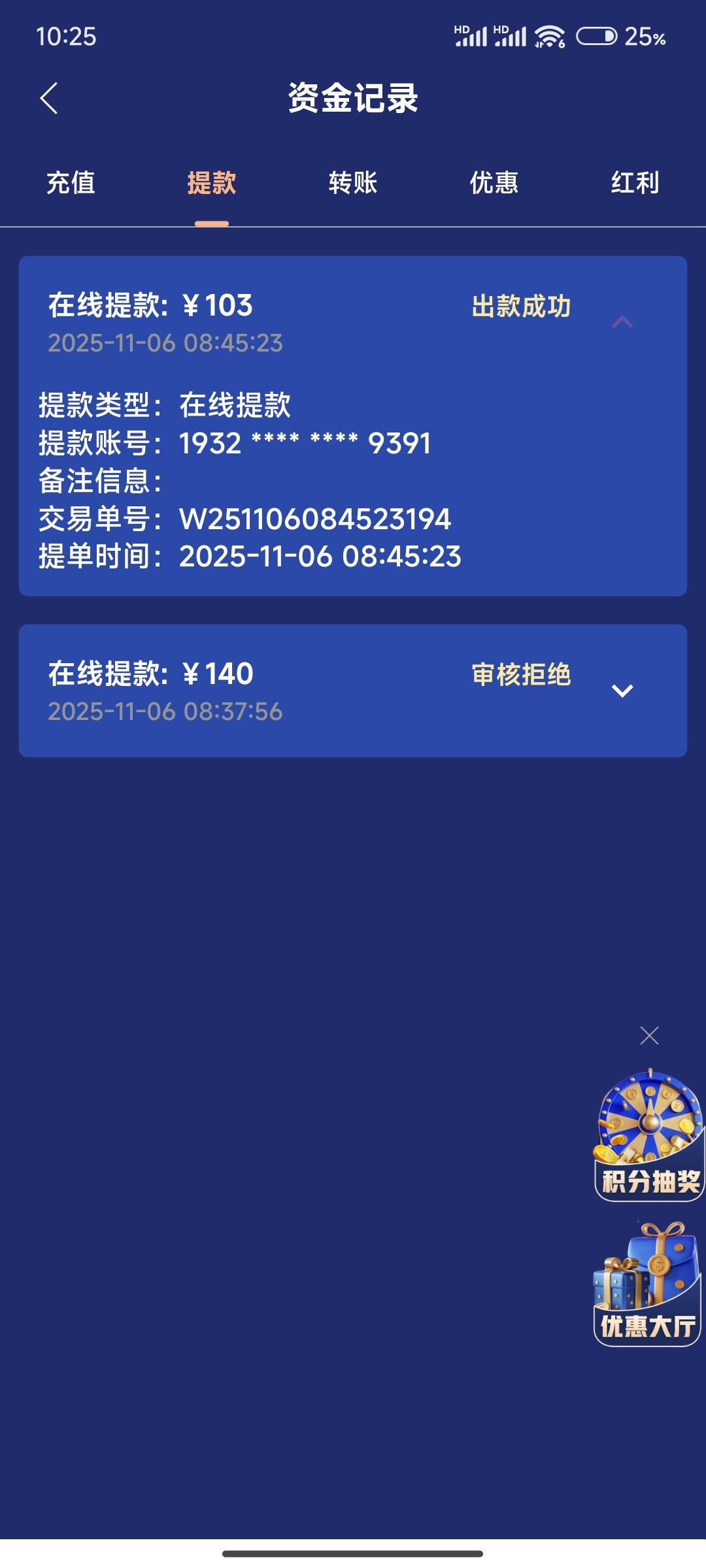Collapse the ¥103 withdrawal record details
Image resolution: width=706 pixels, height=1568 pixels.
(x=622, y=321)
